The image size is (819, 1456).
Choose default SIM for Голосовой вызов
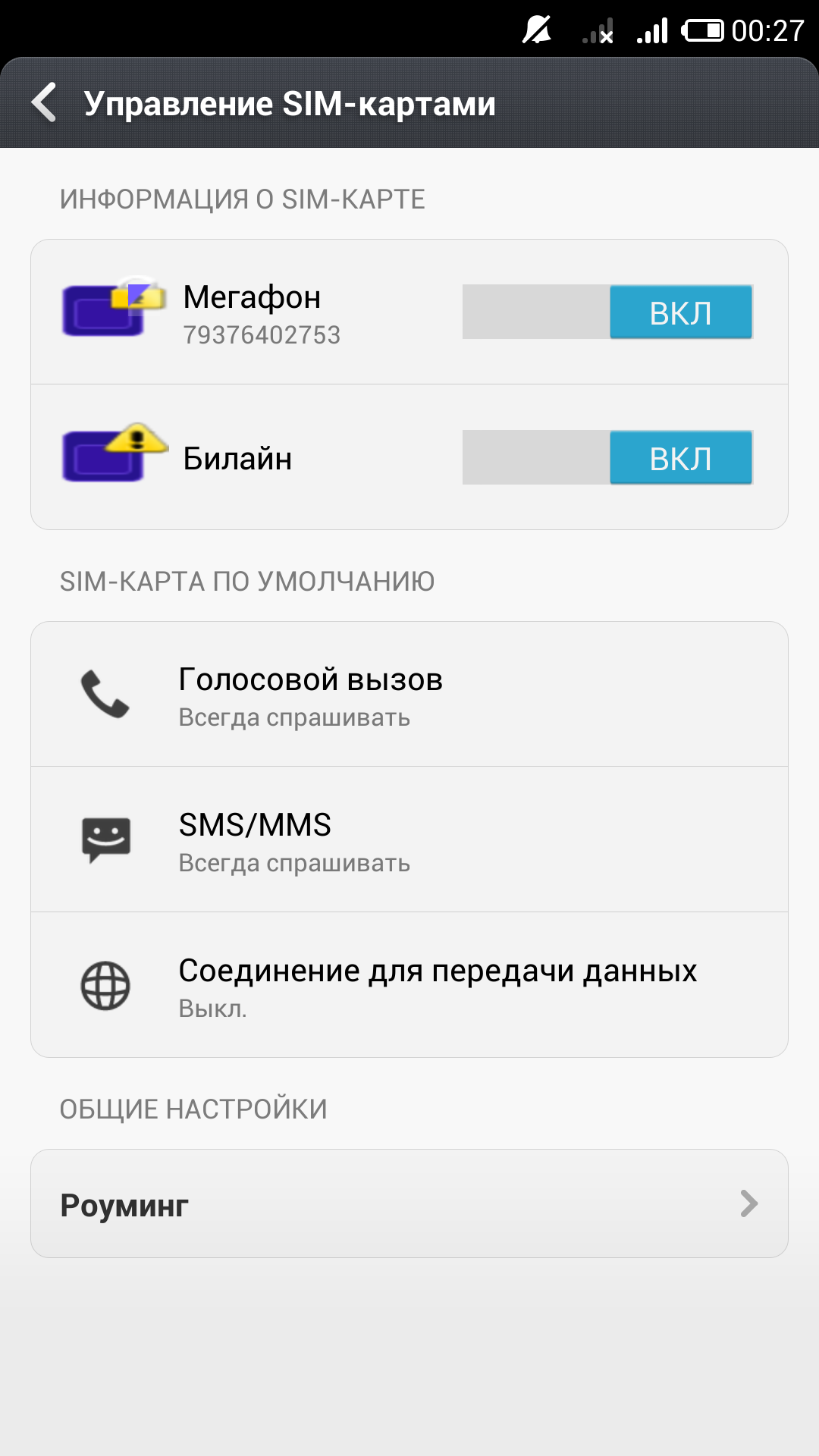[409, 694]
